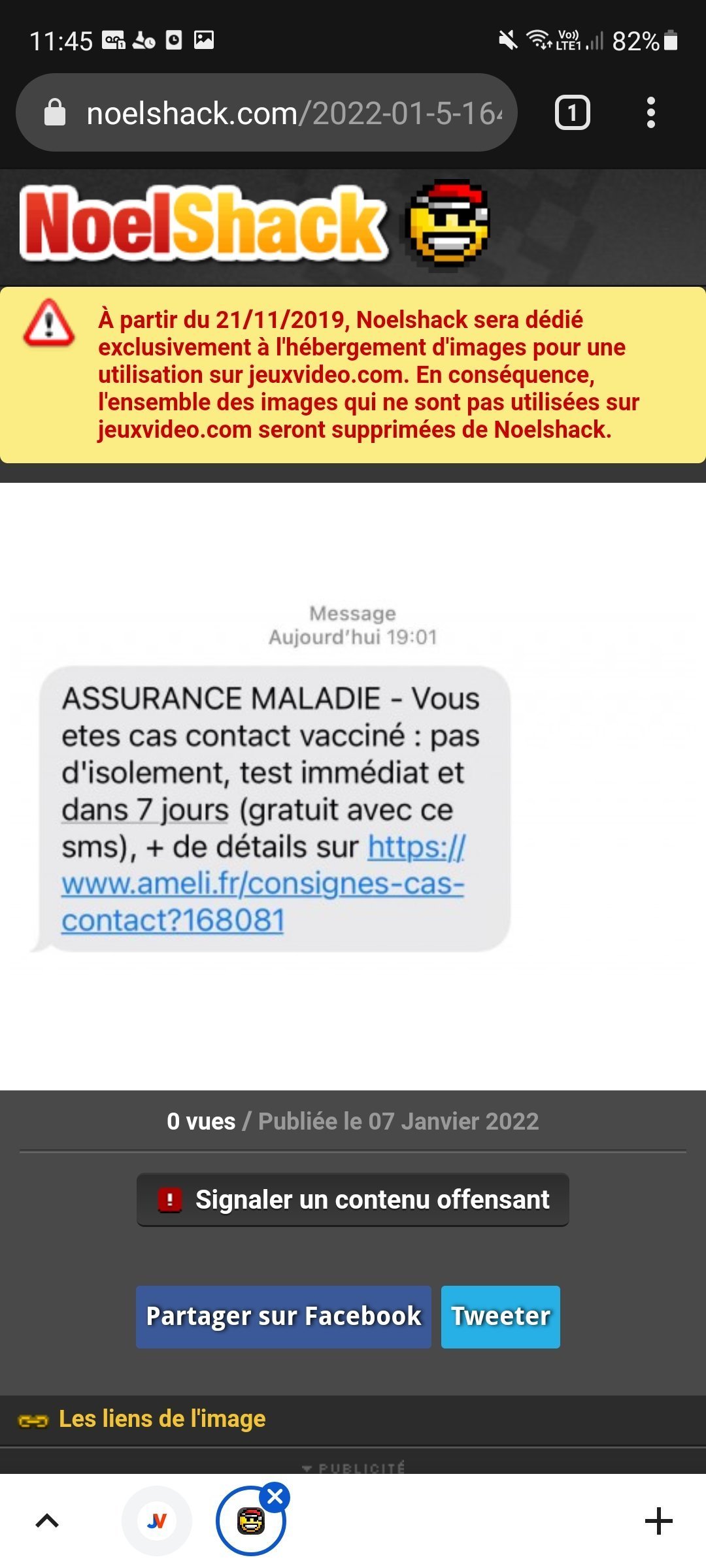Tap Signaler un contenu offensant
The width and height of the screenshot is (706, 1568).
tap(353, 1200)
